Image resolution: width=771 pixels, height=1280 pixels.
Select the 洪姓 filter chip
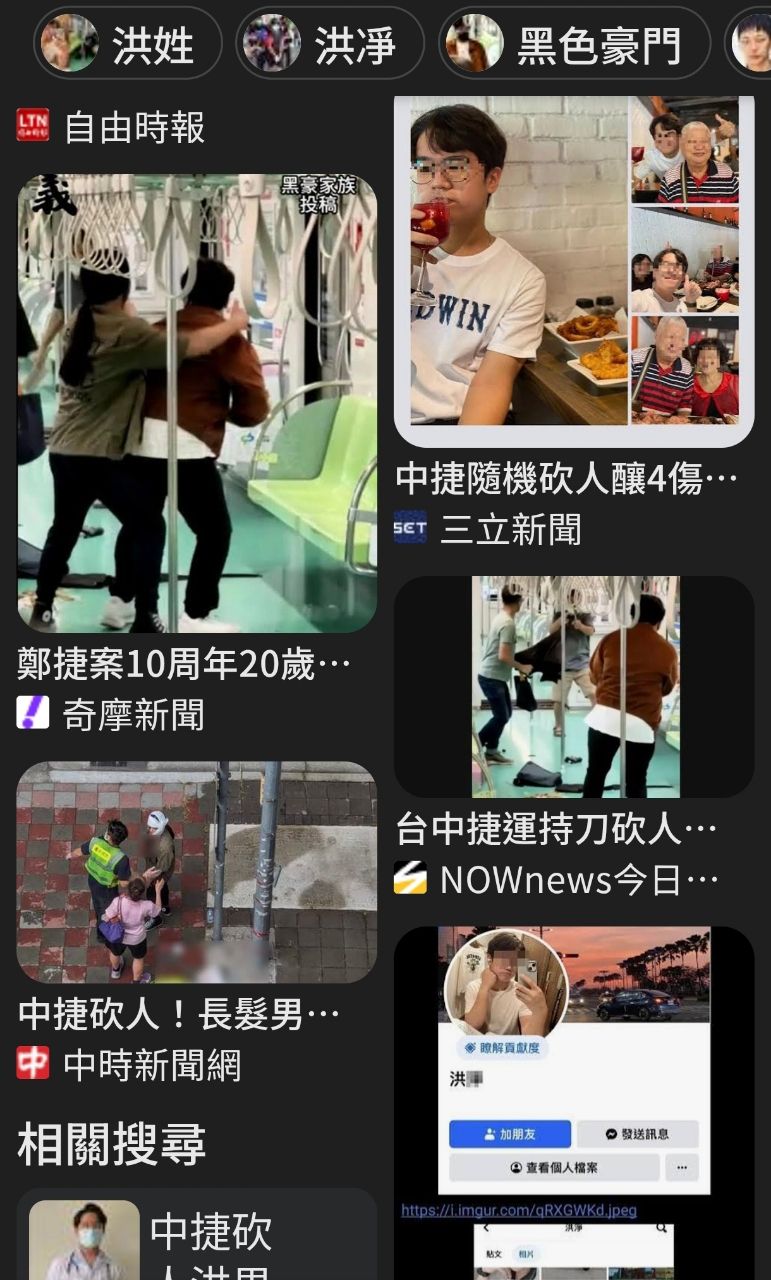pyautogui.click(x=128, y=44)
